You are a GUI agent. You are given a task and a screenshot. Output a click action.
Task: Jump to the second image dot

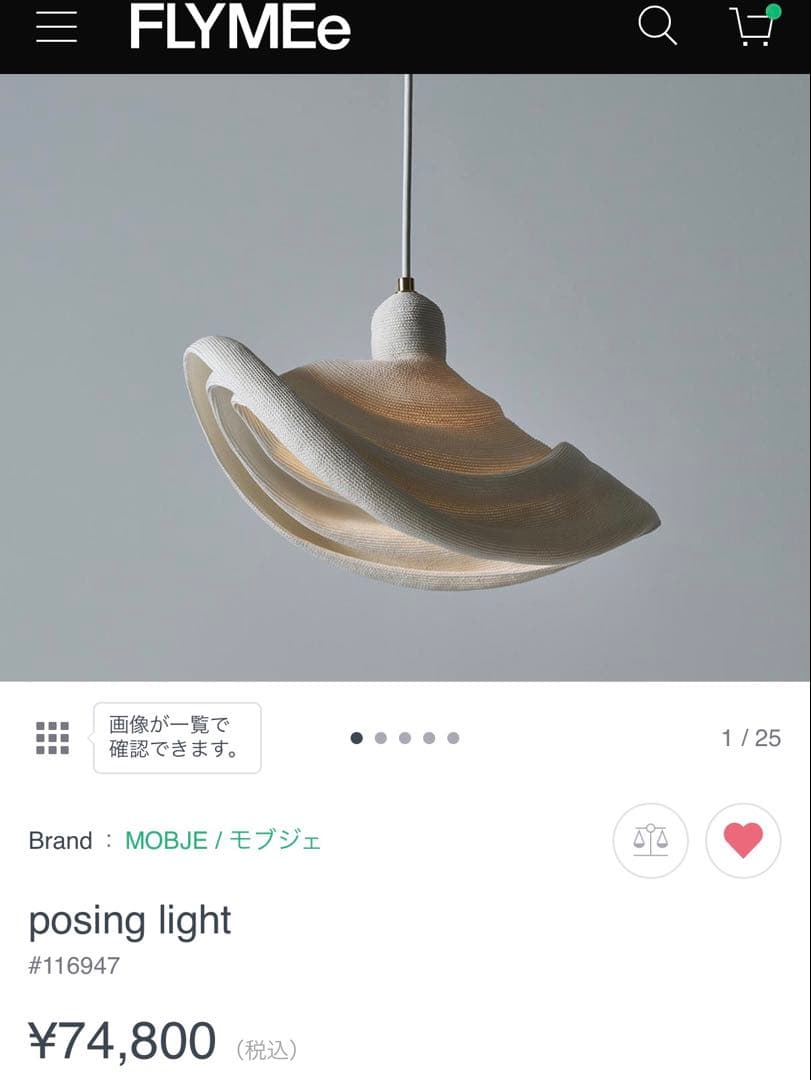point(381,738)
